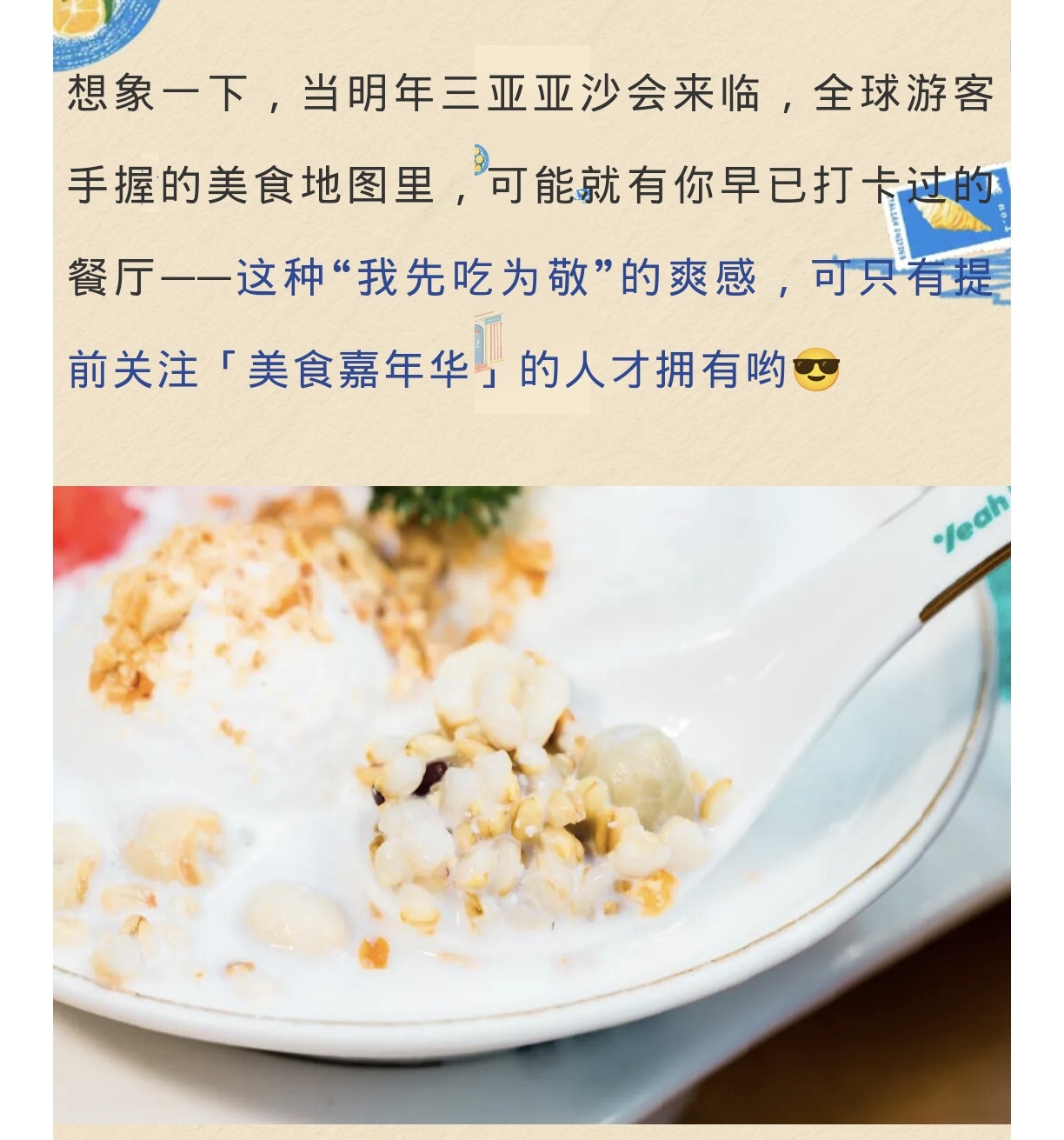The width and height of the screenshot is (1064, 1140).
Task: Open the coconut dessert photo full screen
Action: tap(531, 804)
